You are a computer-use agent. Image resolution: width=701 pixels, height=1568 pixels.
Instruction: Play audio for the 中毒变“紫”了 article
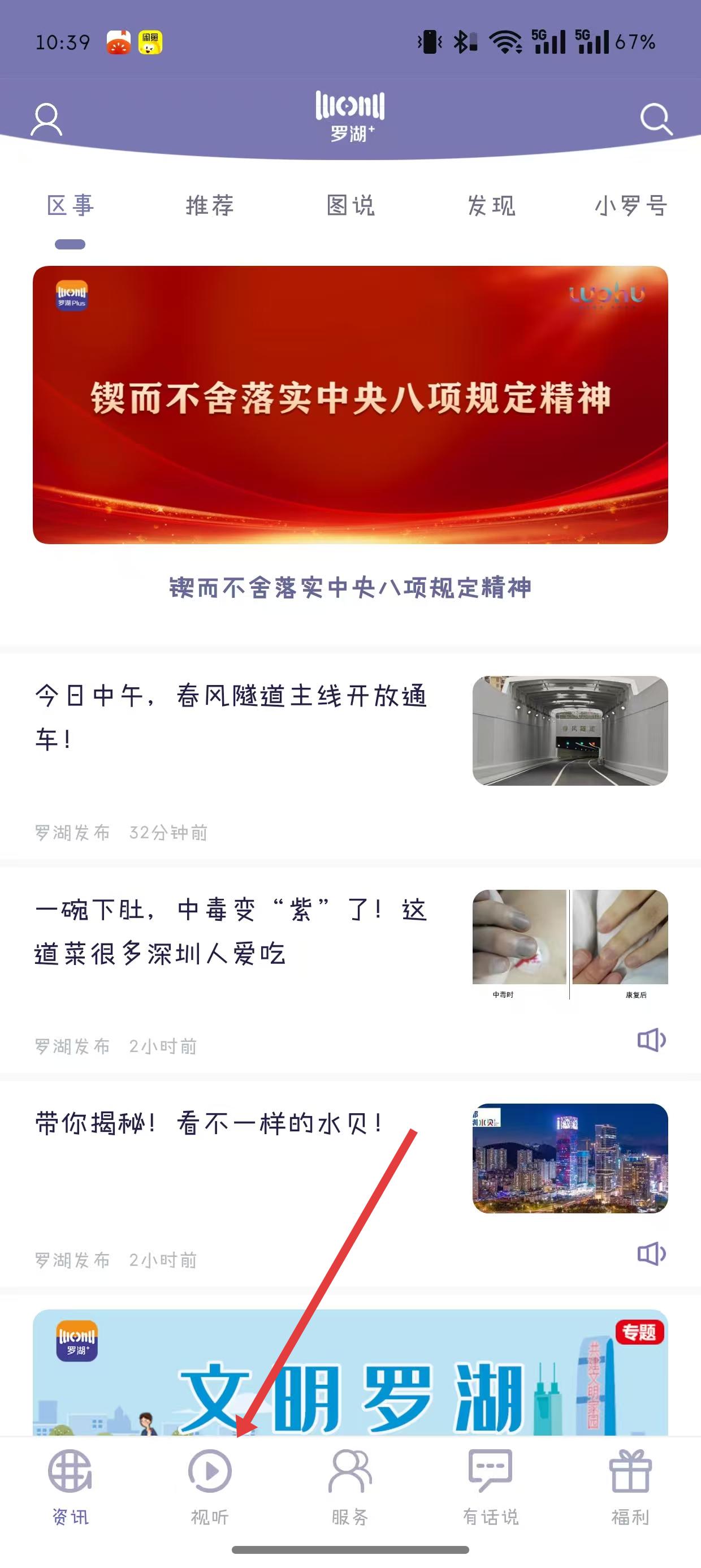tap(652, 1040)
